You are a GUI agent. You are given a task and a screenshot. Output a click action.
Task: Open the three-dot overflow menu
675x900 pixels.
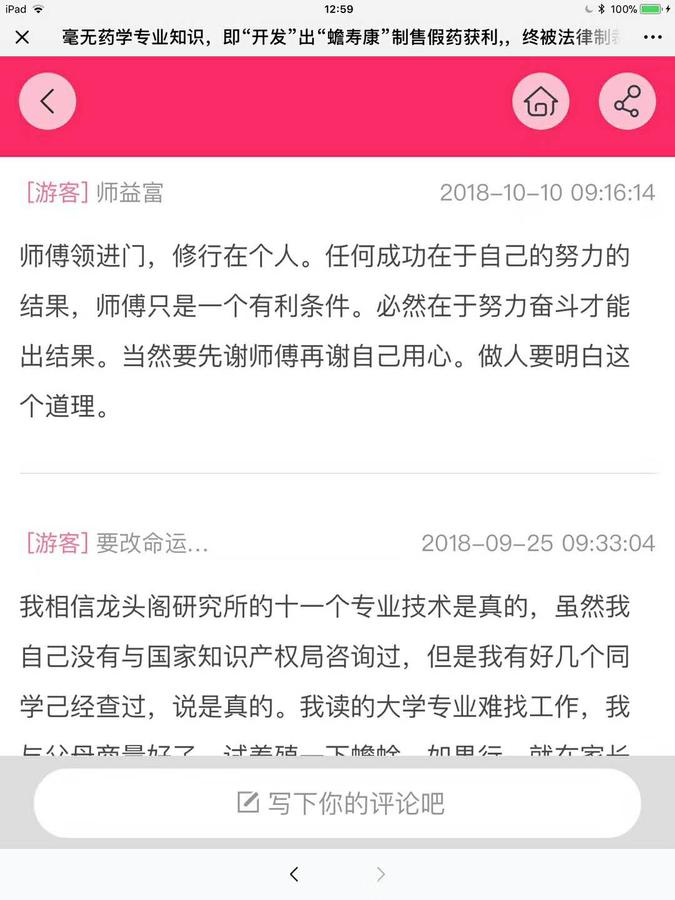(x=652, y=38)
